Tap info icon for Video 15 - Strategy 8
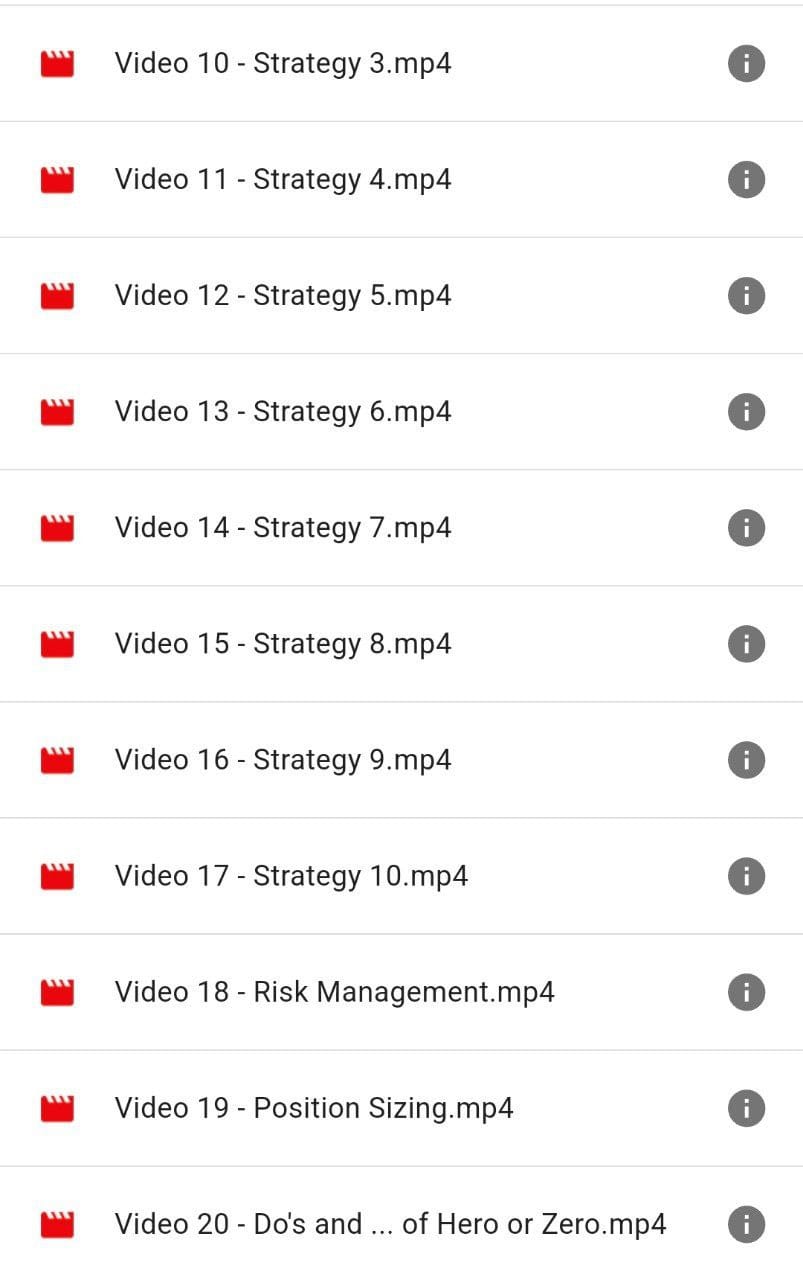803x1280 pixels. [x=746, y=644]
